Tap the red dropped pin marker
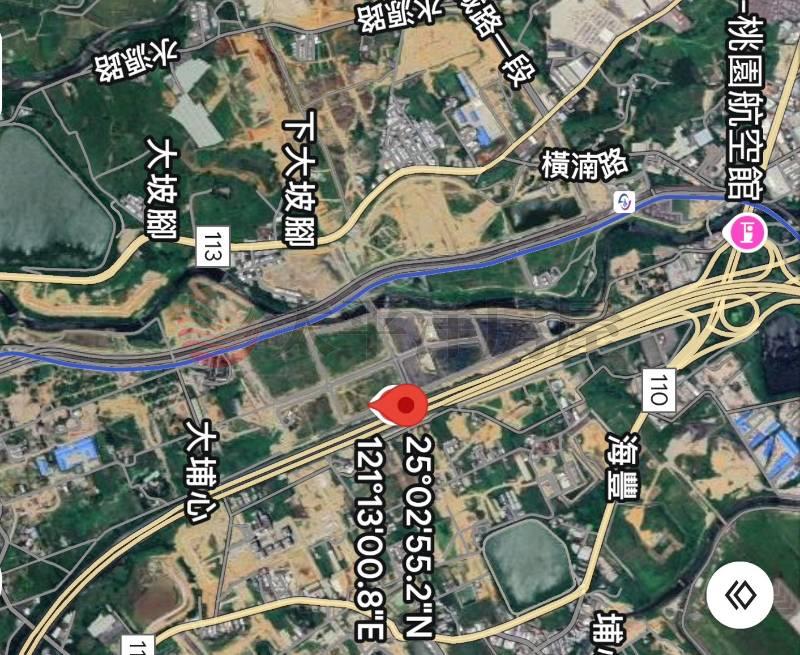Screen dimensions: 800x655 tap(401, 406)
